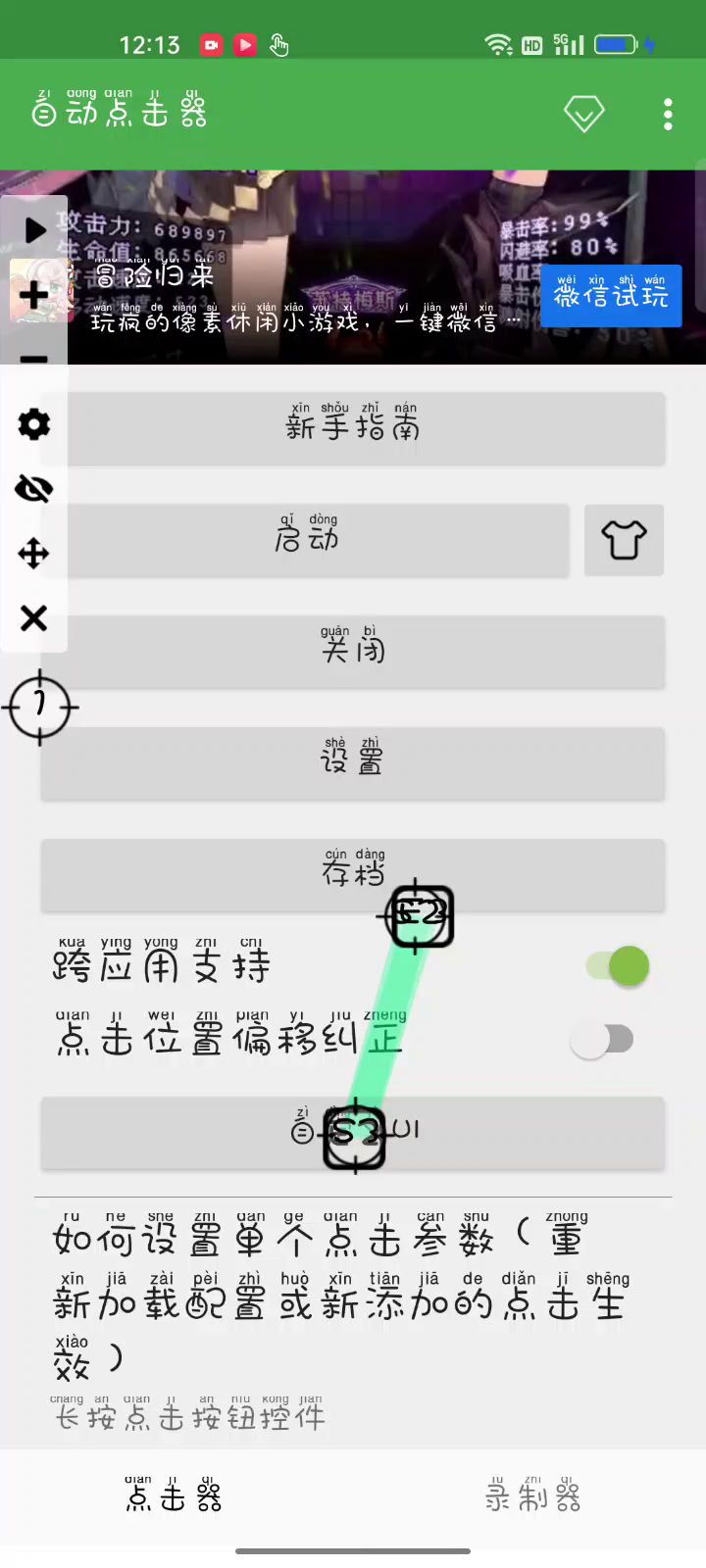Close the floating control panel

click(x=34, y=618)
